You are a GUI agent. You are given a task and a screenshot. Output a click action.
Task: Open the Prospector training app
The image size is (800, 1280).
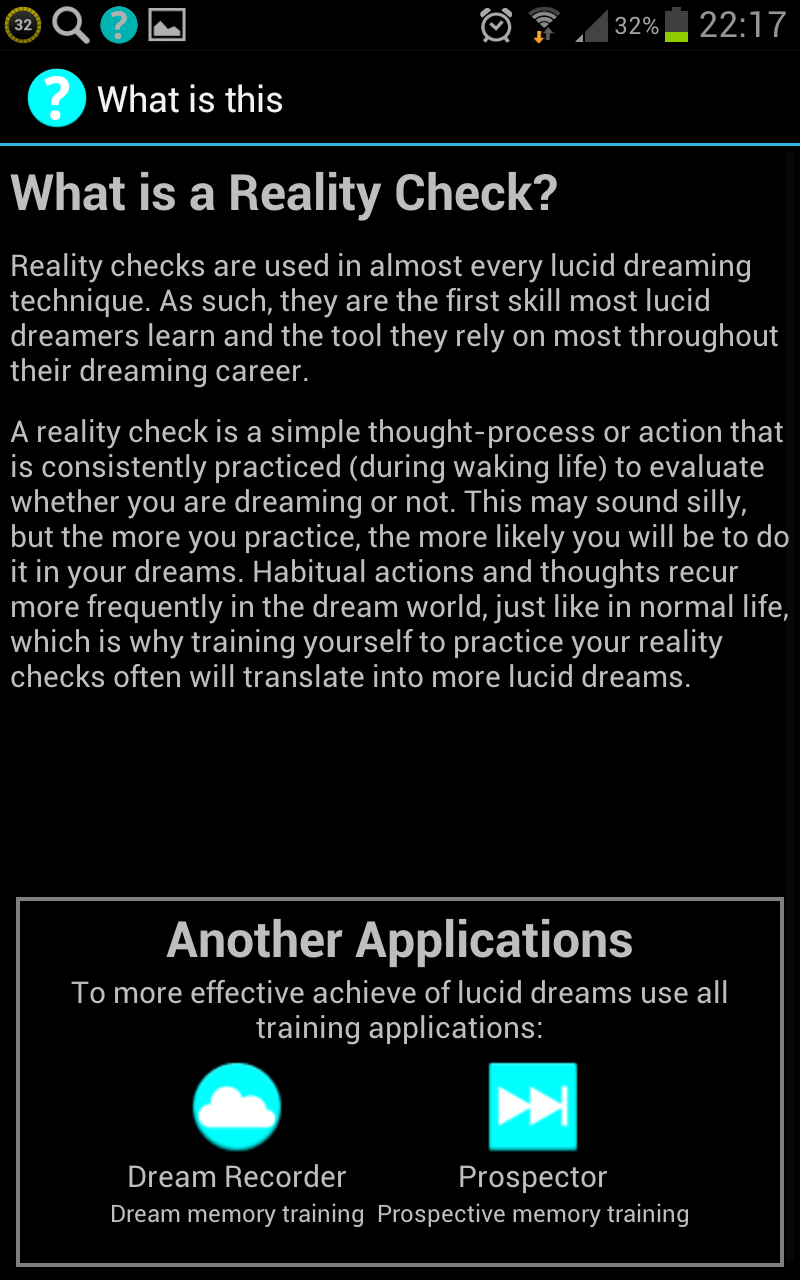532,1107
